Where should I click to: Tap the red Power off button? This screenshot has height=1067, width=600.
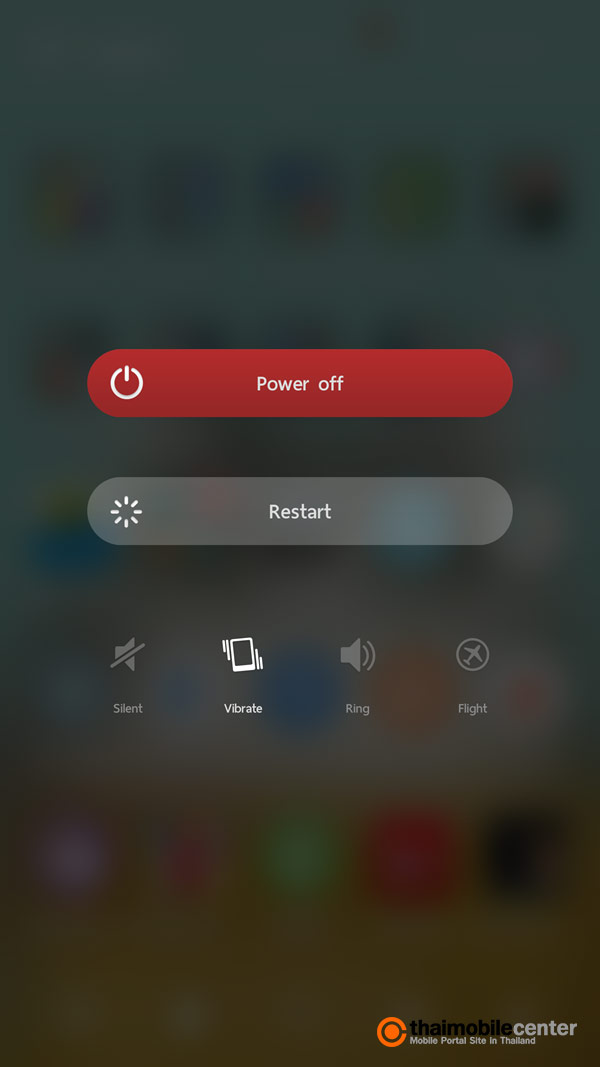click(299, 383)
